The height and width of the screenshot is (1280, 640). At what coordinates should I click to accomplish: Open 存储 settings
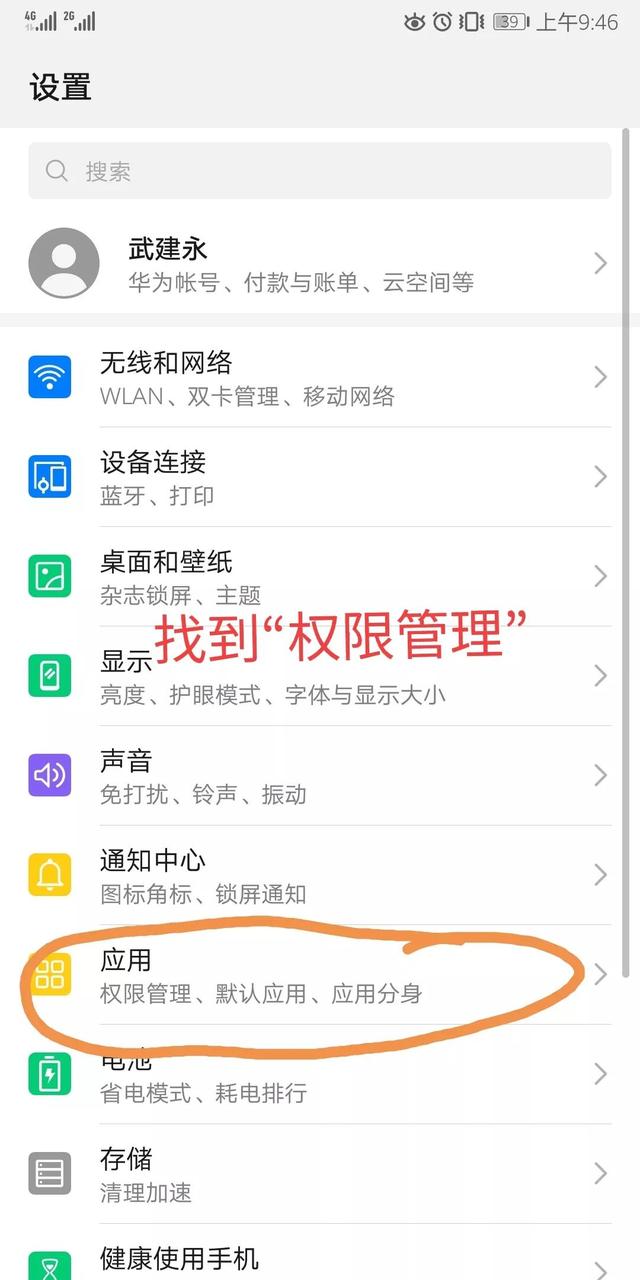click(320, 1174)
